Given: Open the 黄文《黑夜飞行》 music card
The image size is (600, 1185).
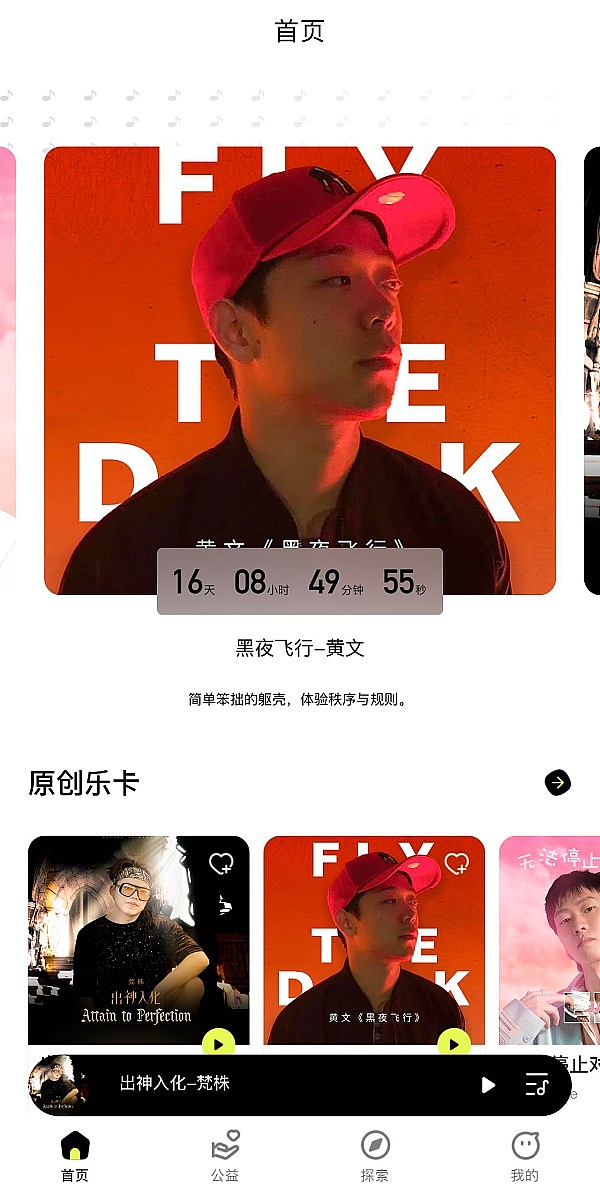Looking at the screenshot, I should (x=360, y=940).
